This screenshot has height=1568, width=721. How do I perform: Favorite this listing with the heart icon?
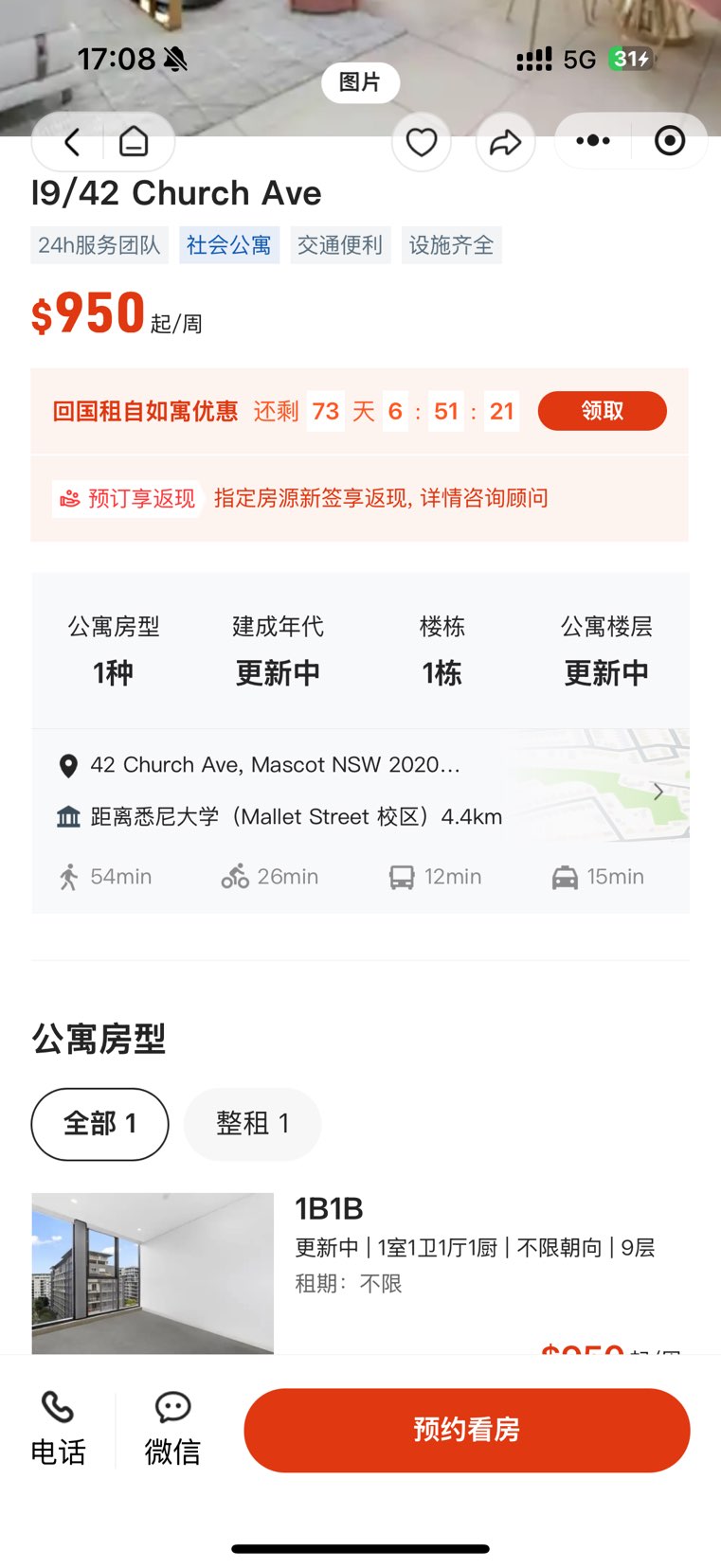coord(422,142)
